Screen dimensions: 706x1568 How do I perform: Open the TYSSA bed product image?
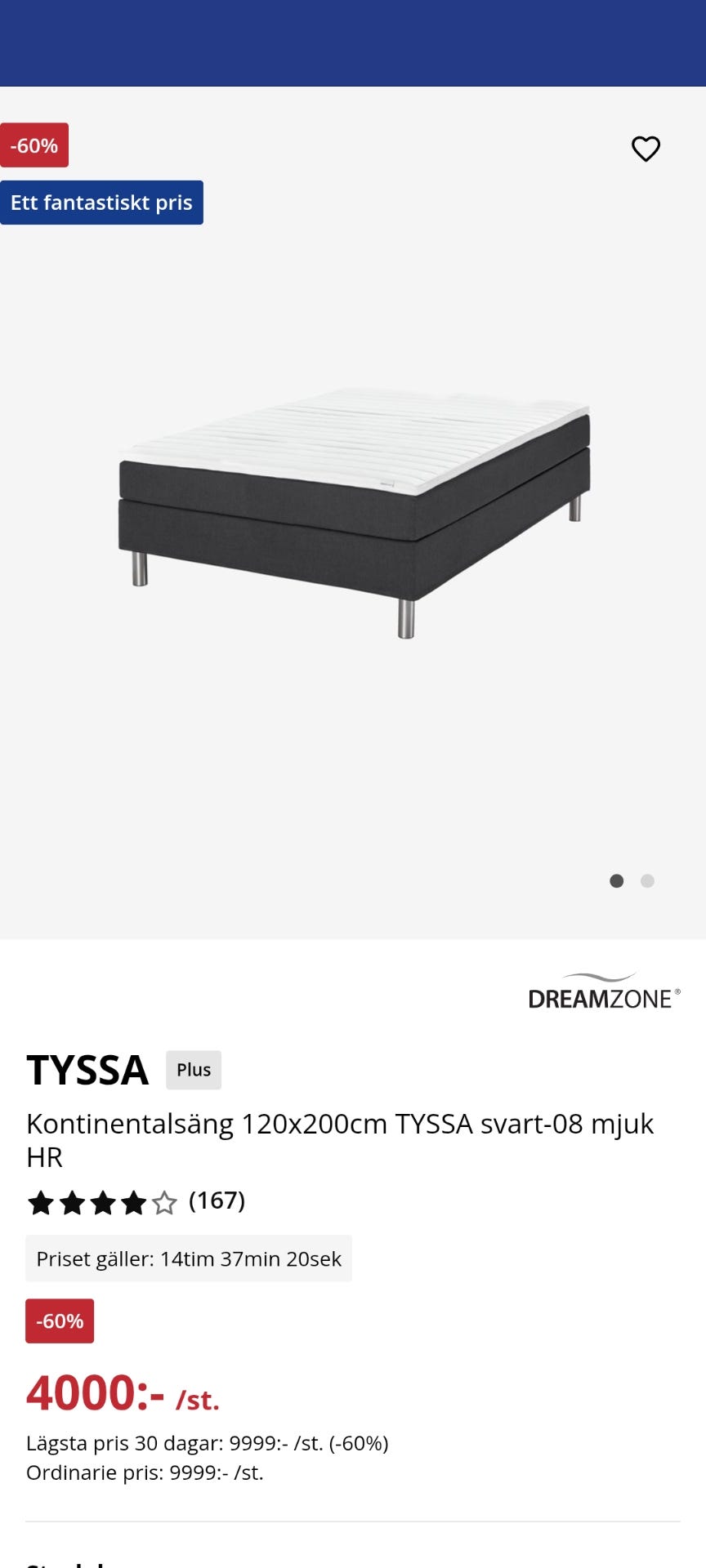pos(353,513)
